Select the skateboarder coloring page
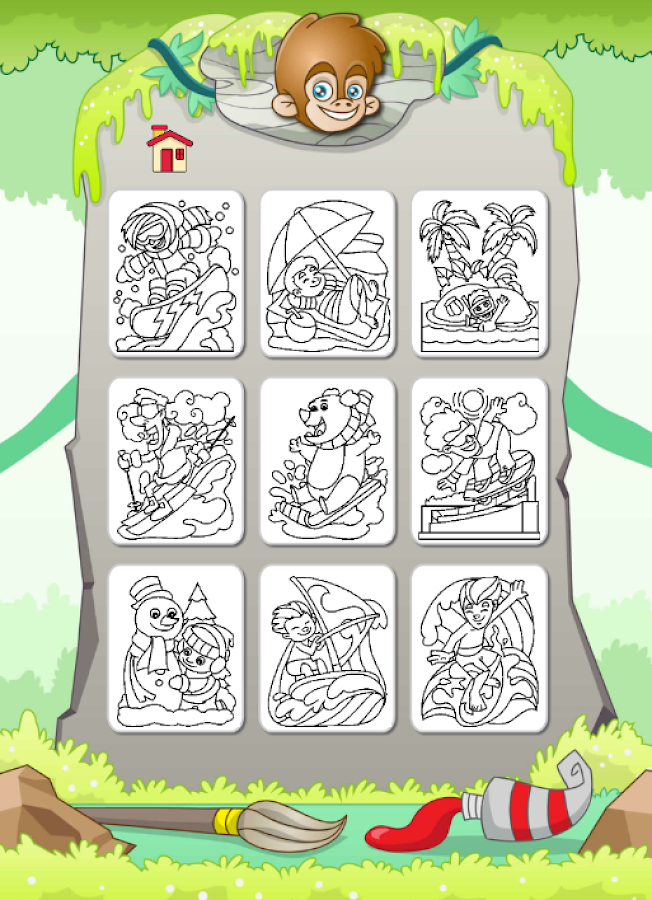The width and height of the screenshot is (652, 900). [x=479, y=461]
